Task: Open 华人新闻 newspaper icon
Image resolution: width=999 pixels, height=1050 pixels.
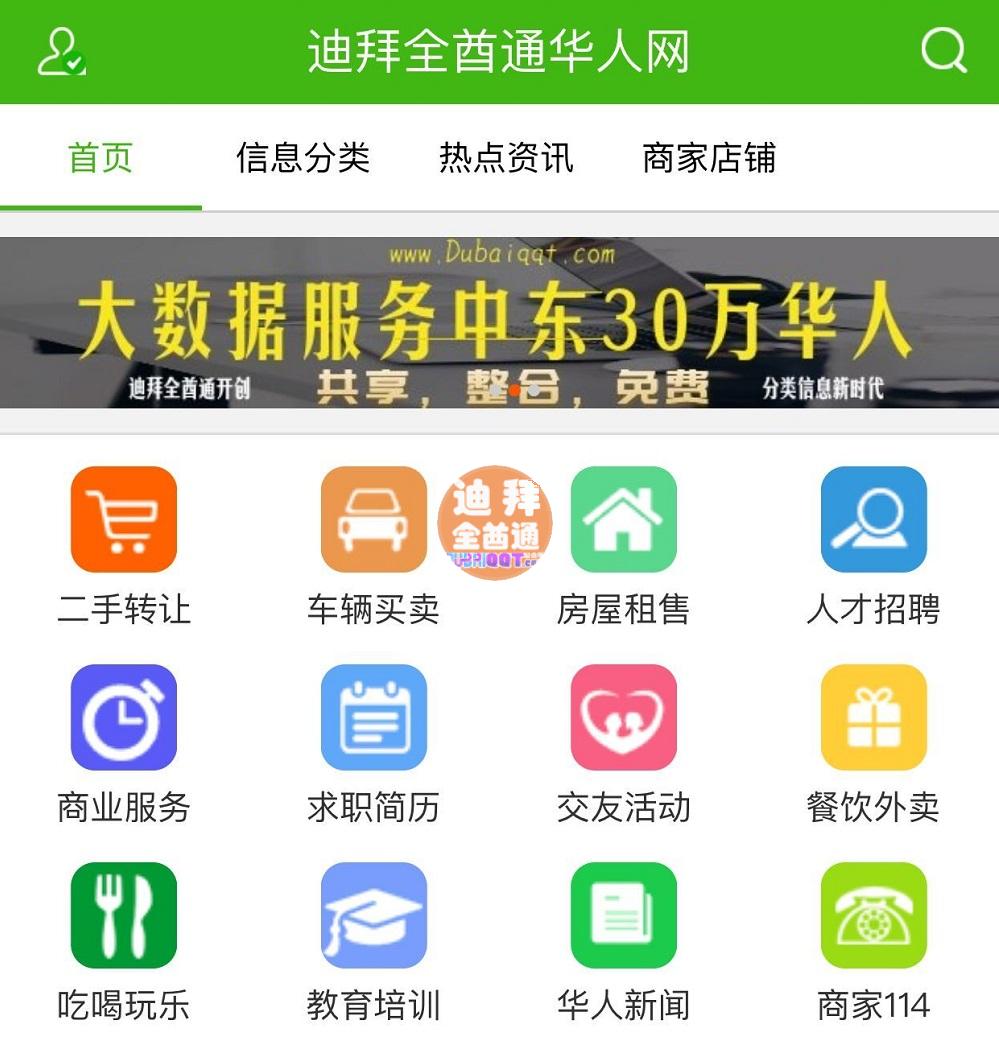Action: click(622, 913)
